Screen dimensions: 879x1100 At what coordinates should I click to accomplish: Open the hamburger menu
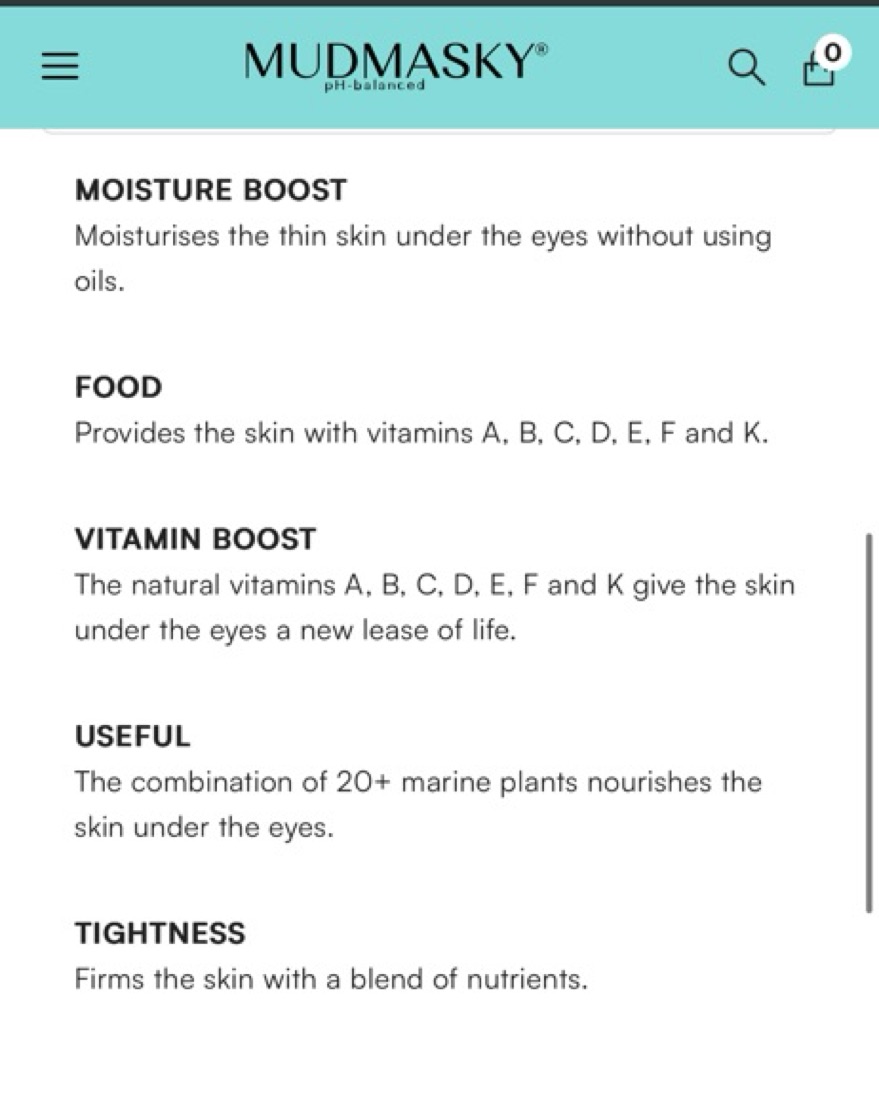click(x=60, y=66)
